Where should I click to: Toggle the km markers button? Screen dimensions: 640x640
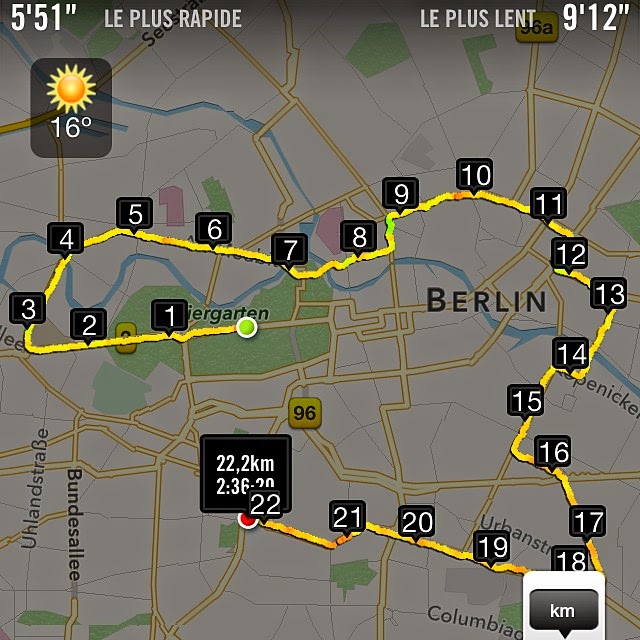pos(563,611)
